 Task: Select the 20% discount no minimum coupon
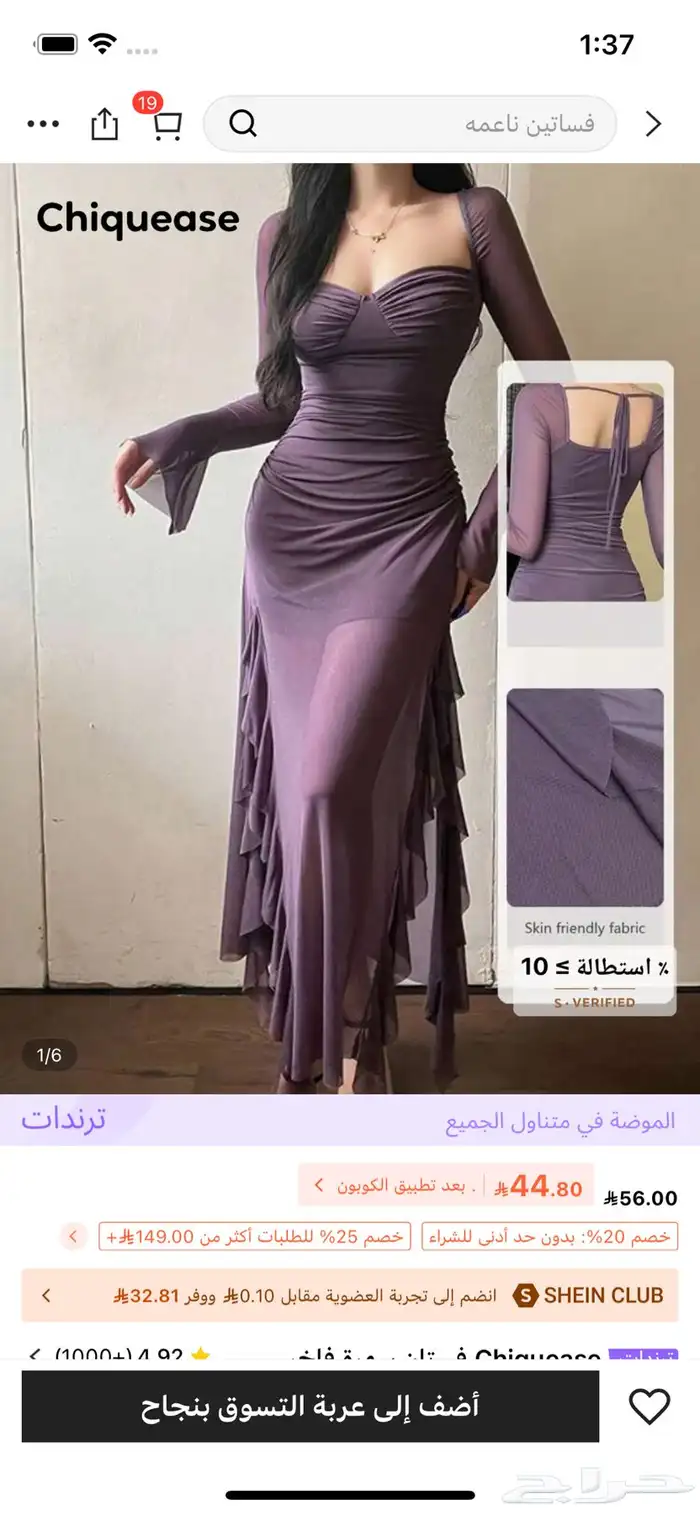[549, 1237]
